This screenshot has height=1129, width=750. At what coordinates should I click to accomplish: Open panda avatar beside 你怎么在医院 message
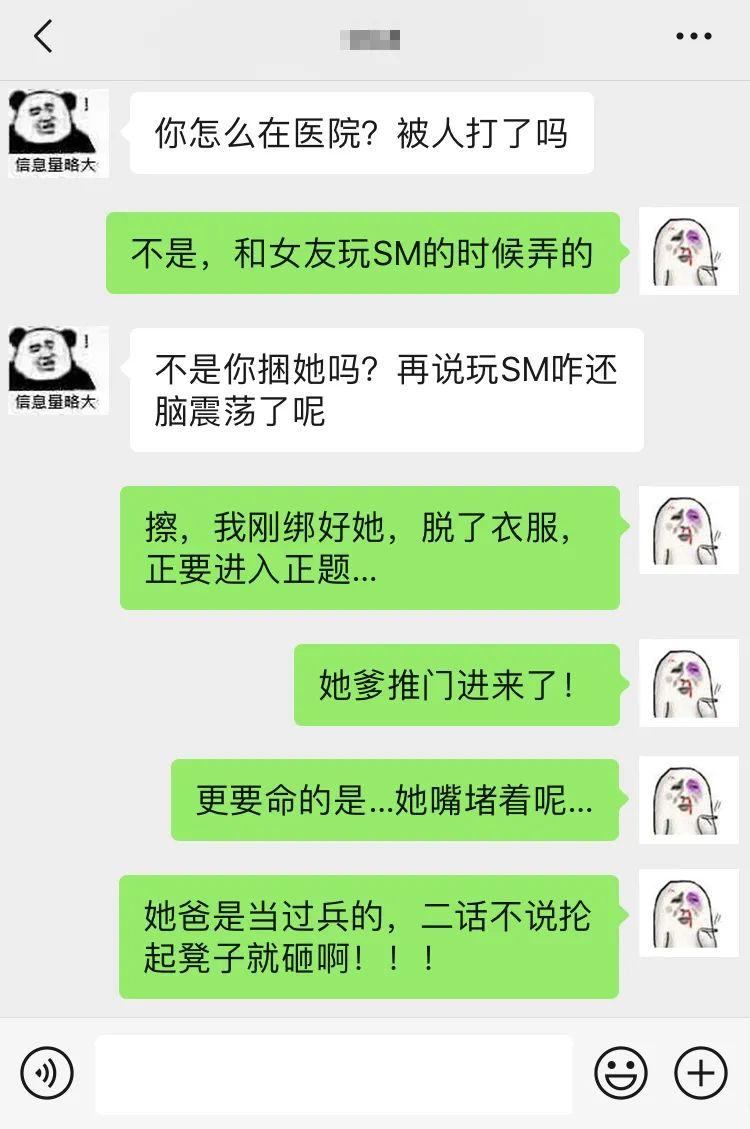[59, 133]
